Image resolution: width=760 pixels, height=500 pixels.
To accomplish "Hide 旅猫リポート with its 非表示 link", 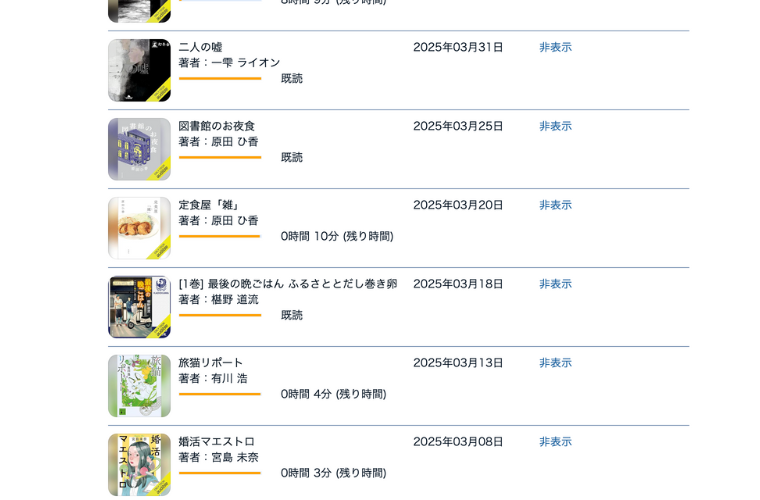I will point(555,363).
